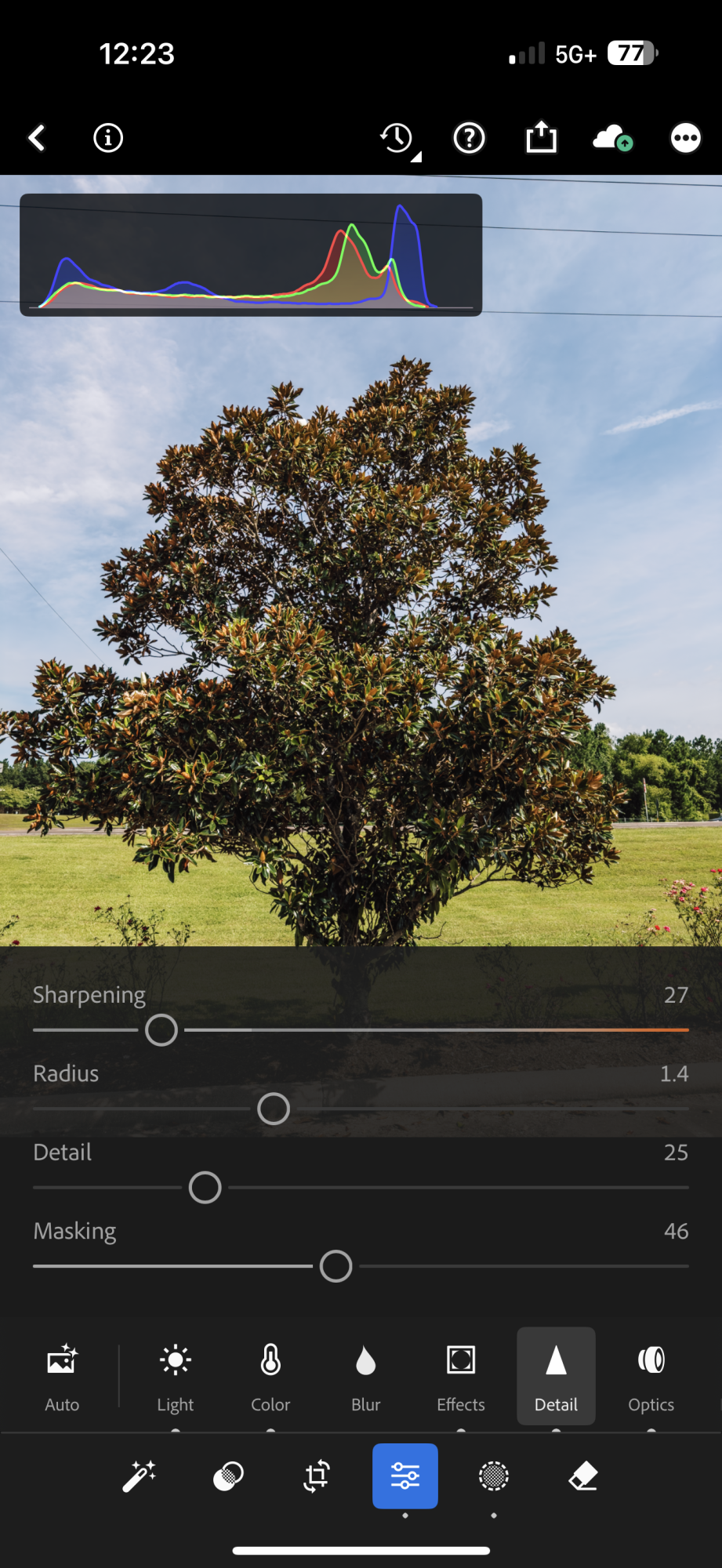Tap the Detail slider handle
Screen dimensions: 722x1568
205,1187
